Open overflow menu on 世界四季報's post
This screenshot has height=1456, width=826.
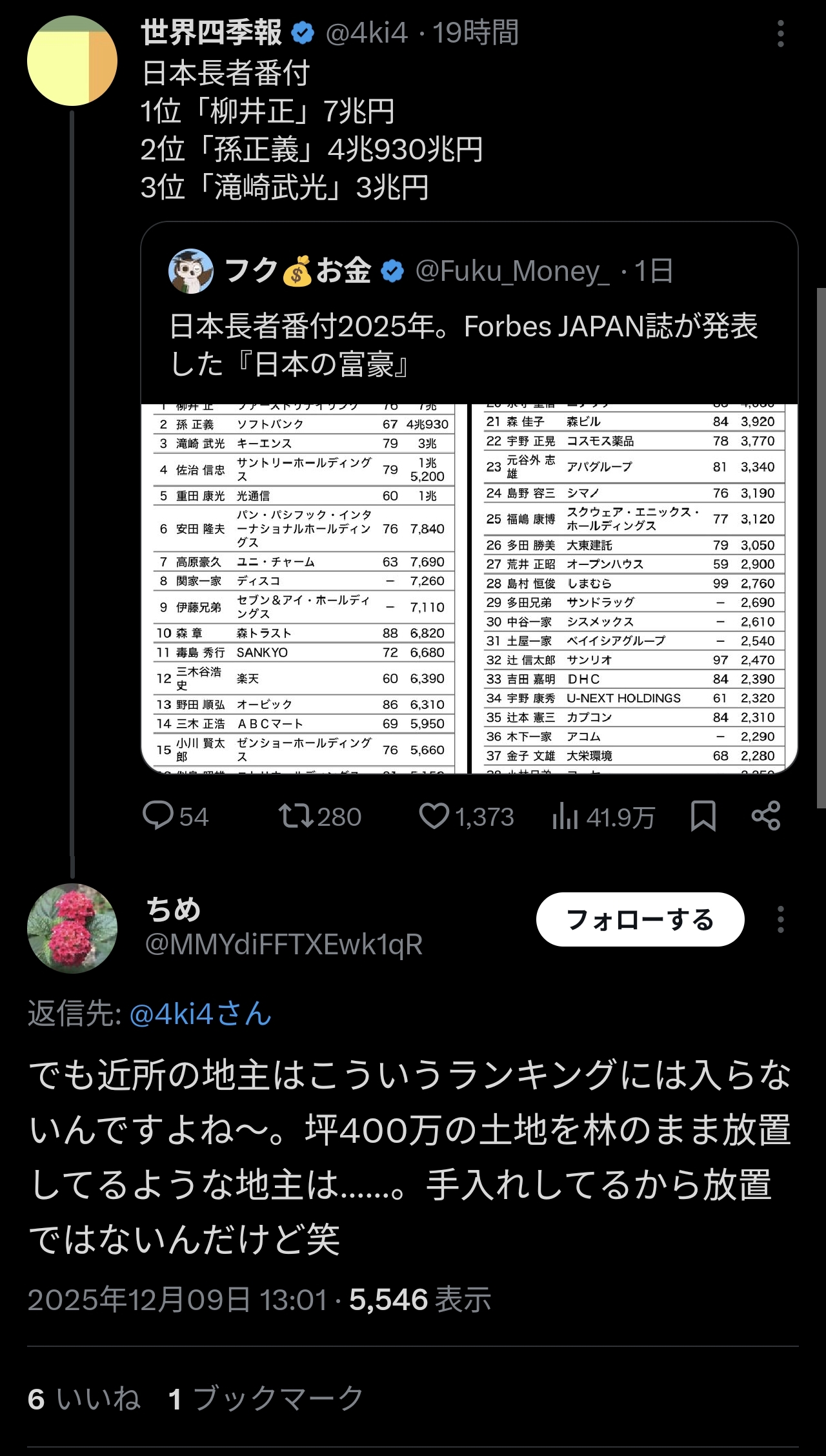point(780,34)
